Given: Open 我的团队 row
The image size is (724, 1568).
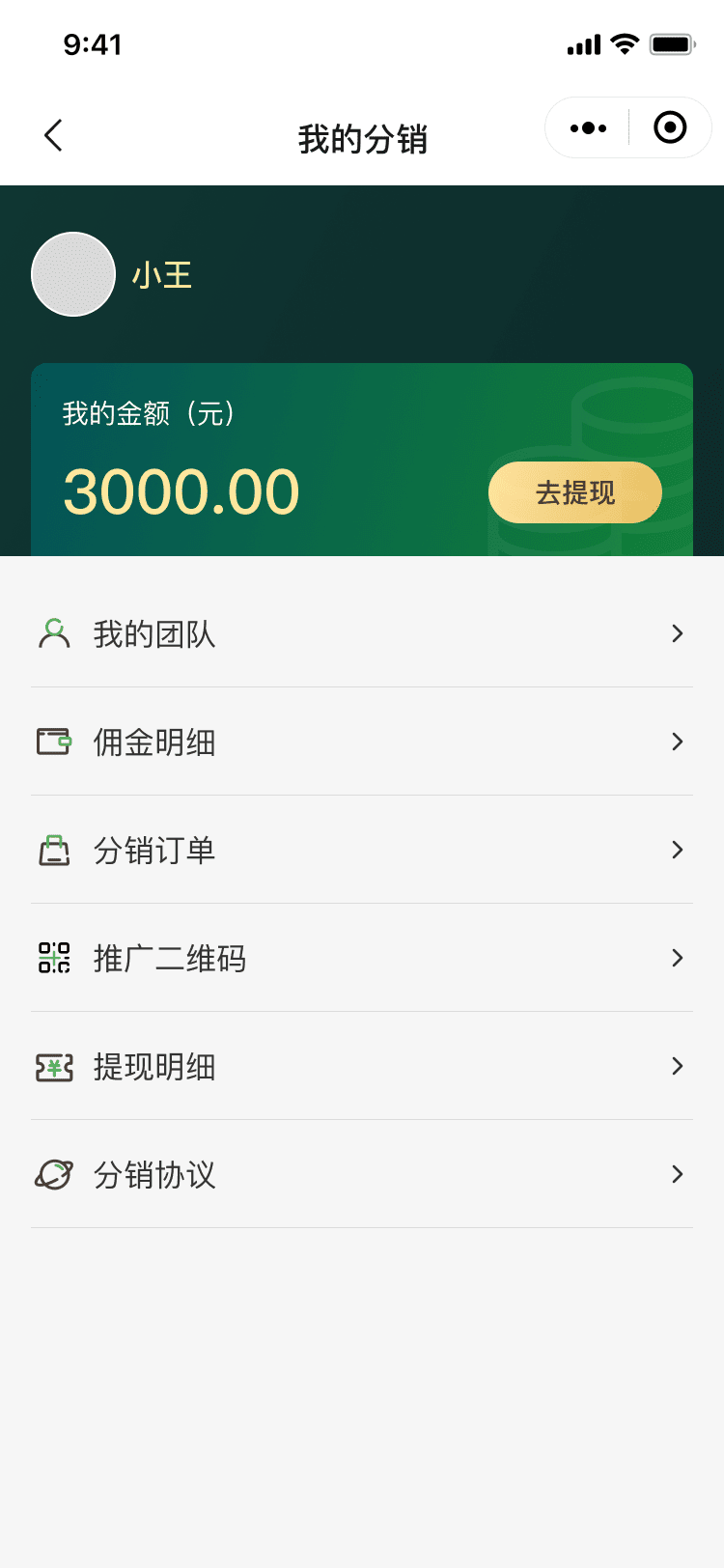Looking at the screenshot, I should coord(362,633).
